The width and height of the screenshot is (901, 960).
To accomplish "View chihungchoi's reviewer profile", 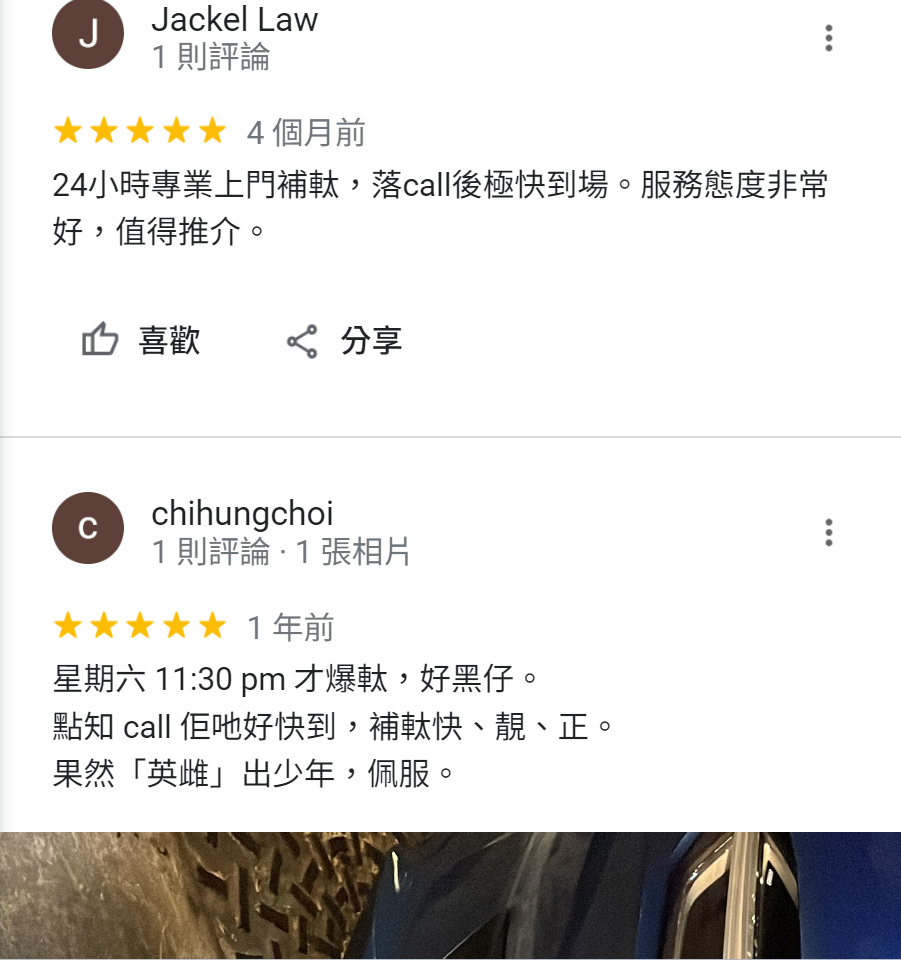I will (x=242, y=514).
